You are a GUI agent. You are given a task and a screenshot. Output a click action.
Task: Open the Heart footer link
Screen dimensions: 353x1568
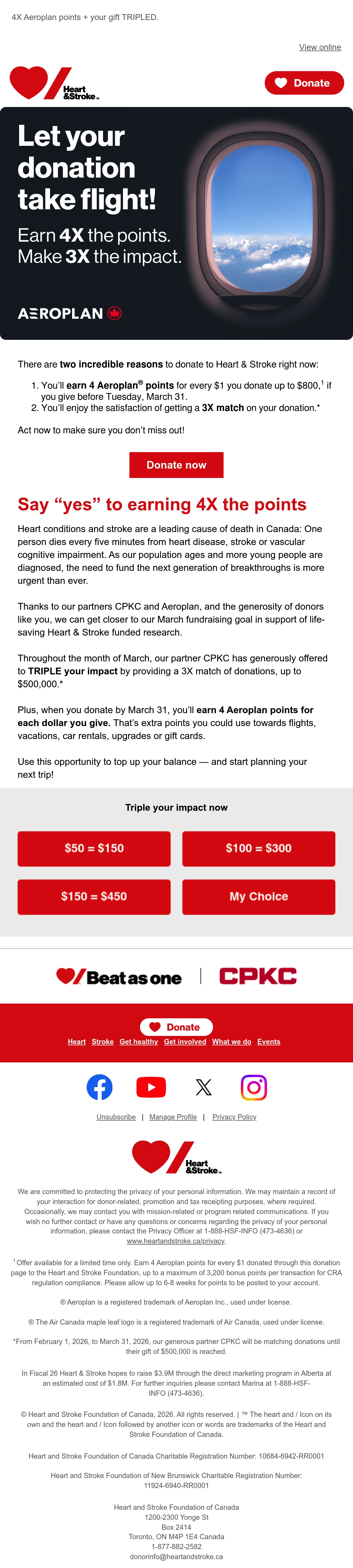click(x=77, y=1042)
